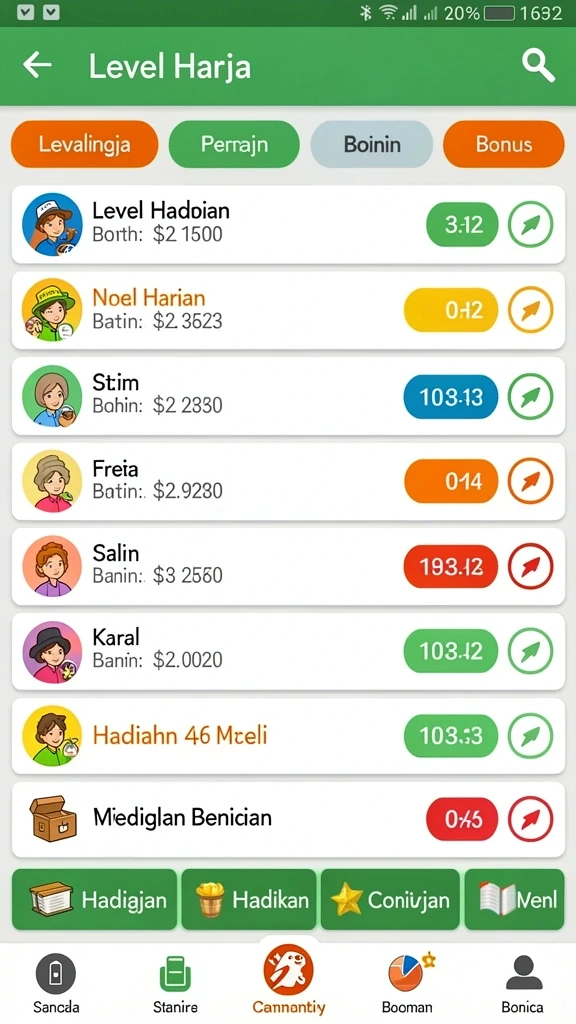Open the Coniujan star button

[390, 899]
